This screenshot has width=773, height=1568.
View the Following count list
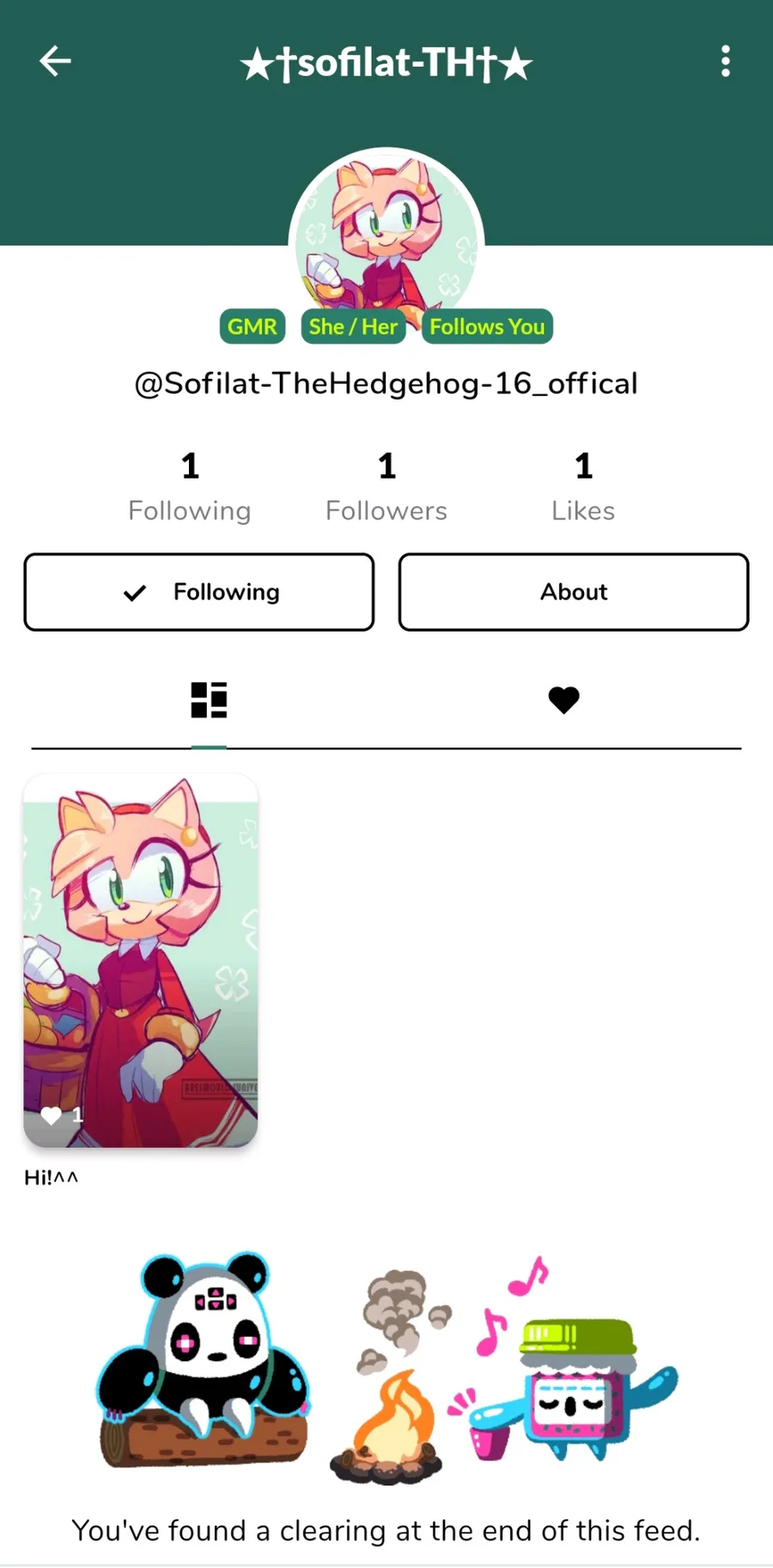[x=190, y=486]
